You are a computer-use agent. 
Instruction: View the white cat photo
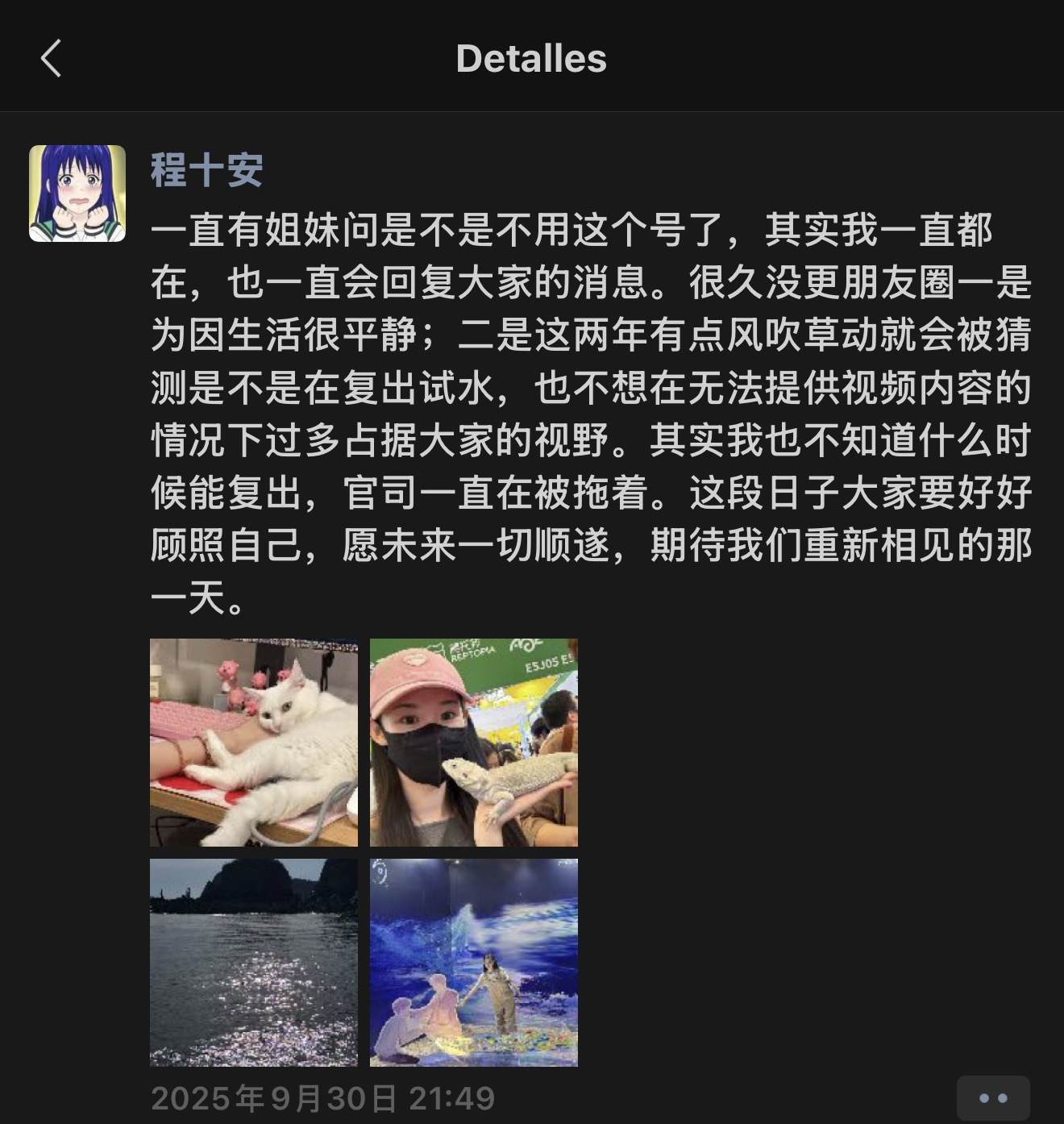[x=254, y=742]
